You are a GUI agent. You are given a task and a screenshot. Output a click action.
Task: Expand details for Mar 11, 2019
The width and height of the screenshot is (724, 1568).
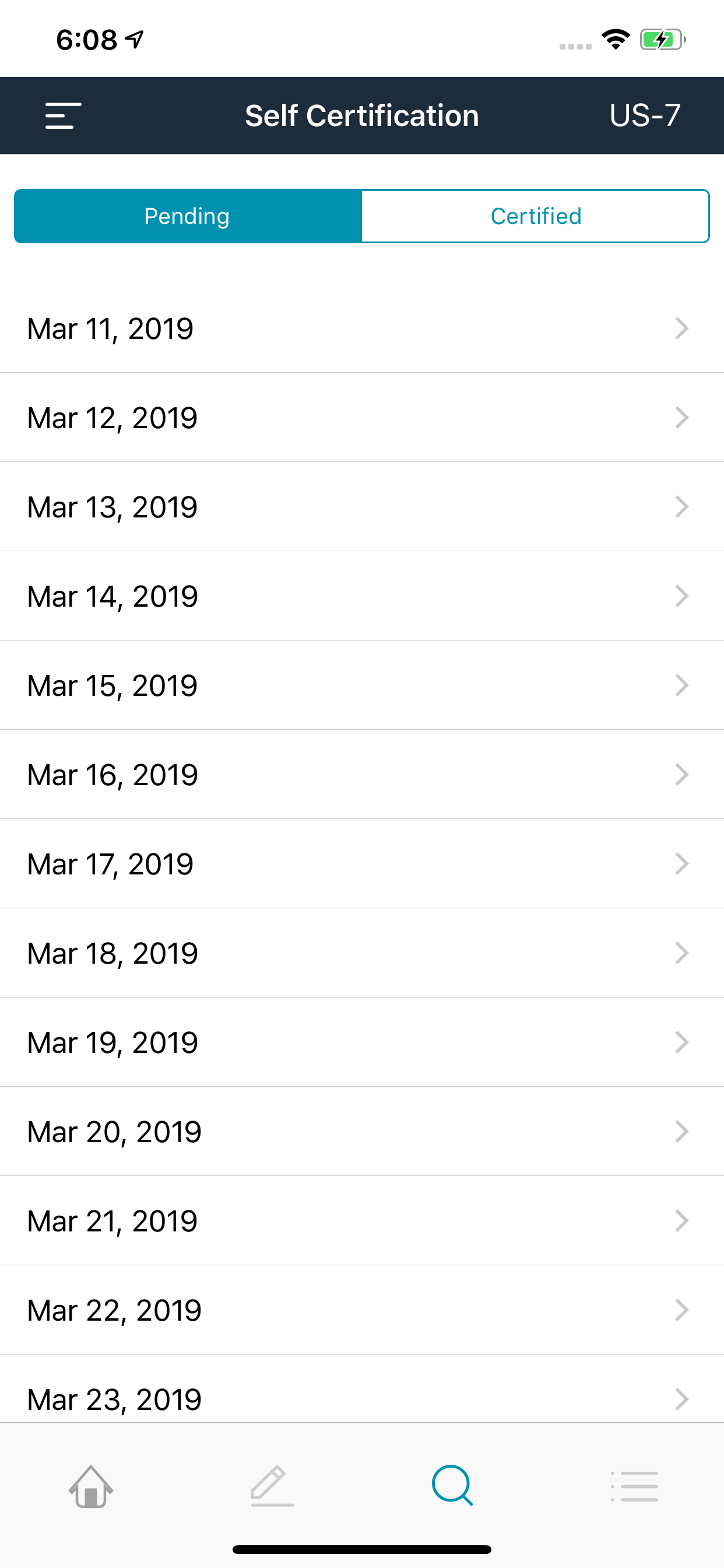click(683, 328)
